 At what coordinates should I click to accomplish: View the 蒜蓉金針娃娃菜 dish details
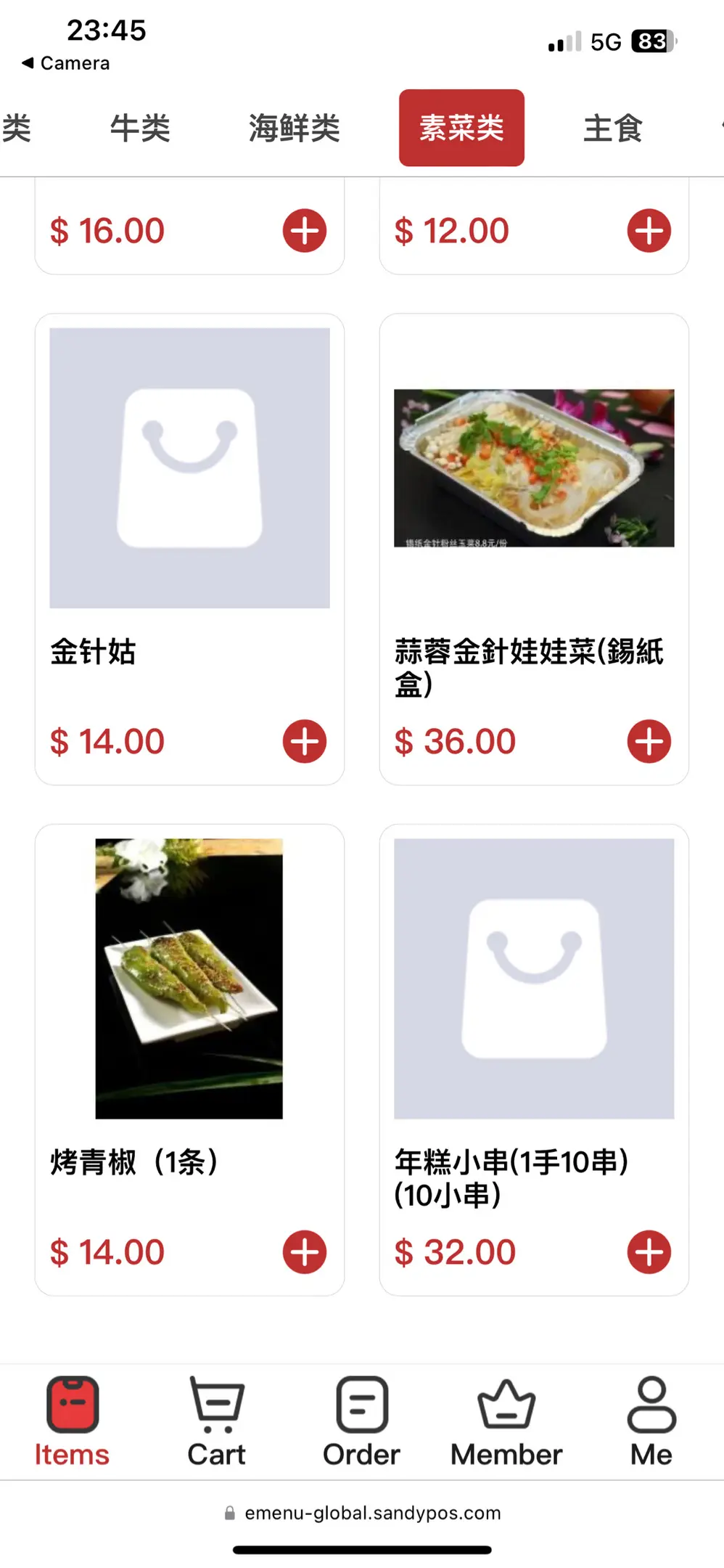pos(534,468)
